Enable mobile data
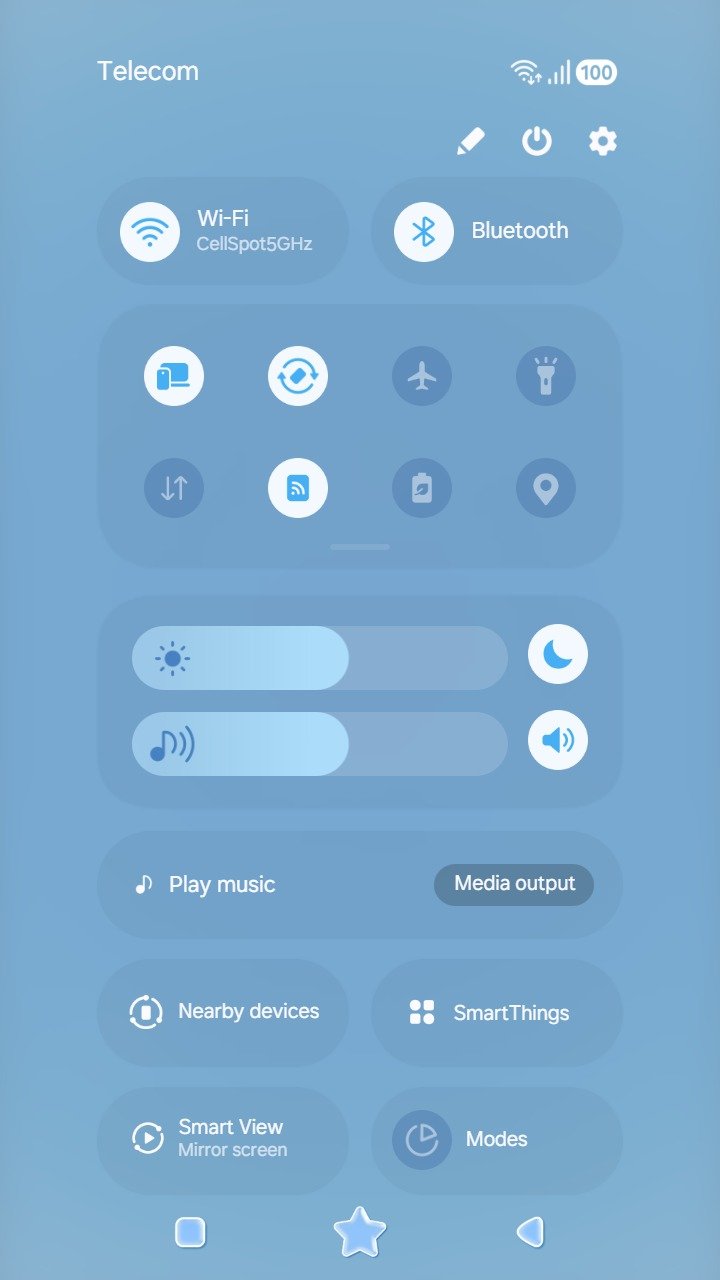This screenshot has width=720, height=1280. click(x=174, y=488)
